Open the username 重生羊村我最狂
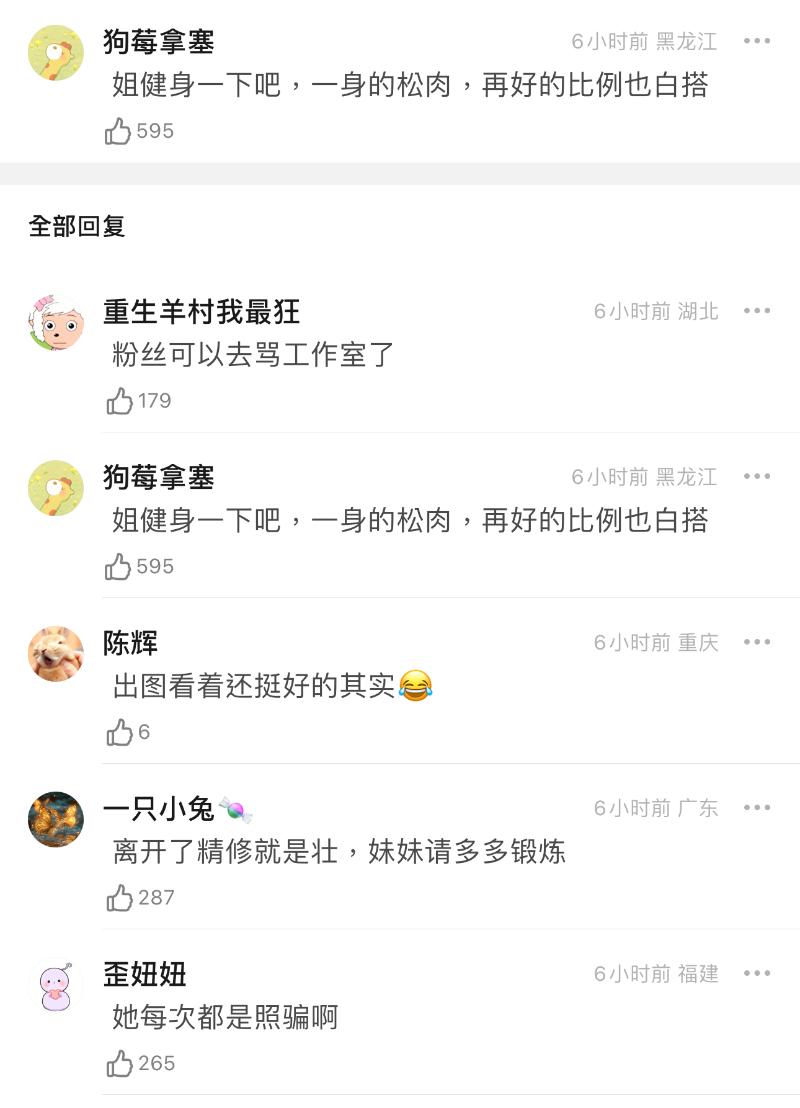Image resolution: width=800 pixels, height=1108 pixels. [x=201, y=311]
